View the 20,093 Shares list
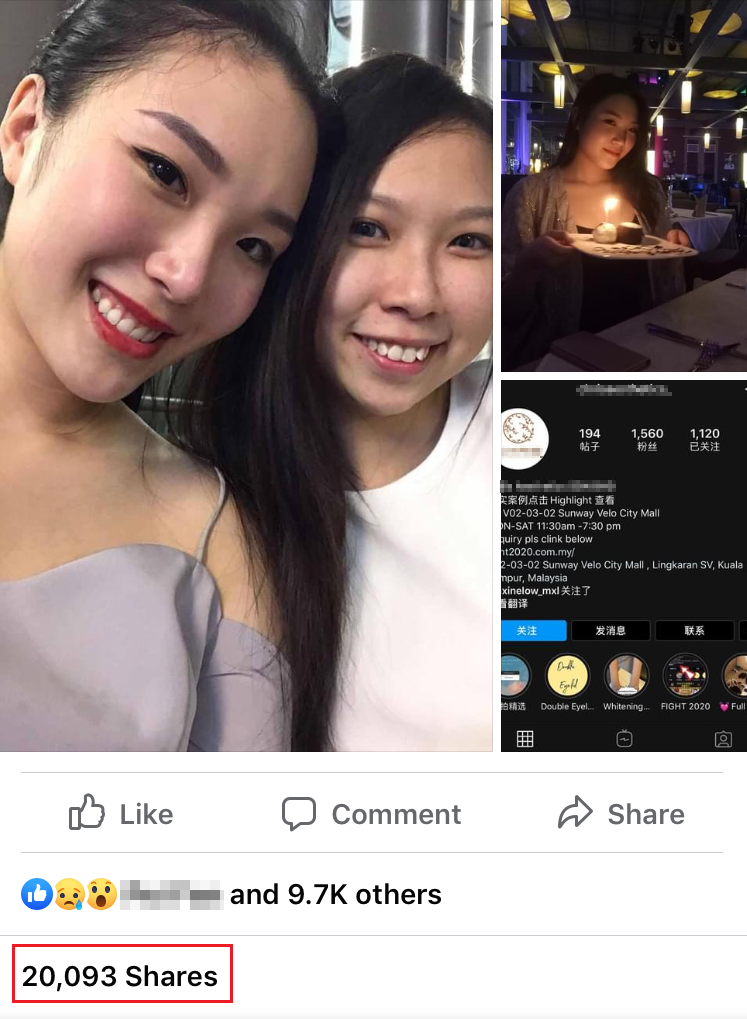The width and height of the screenshot is (747, 1019). click(x=120, y=976)
